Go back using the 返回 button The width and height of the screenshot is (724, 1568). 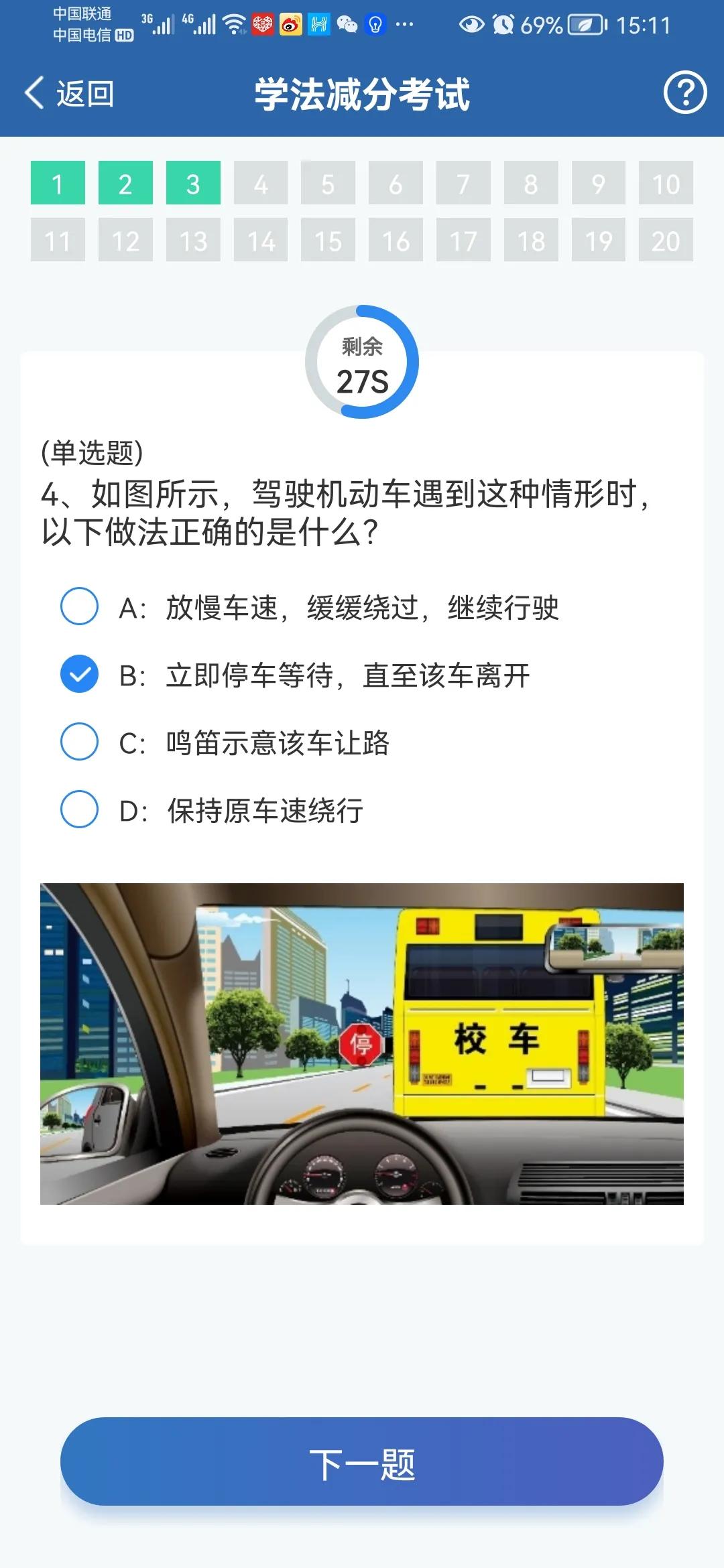(69, 93)
